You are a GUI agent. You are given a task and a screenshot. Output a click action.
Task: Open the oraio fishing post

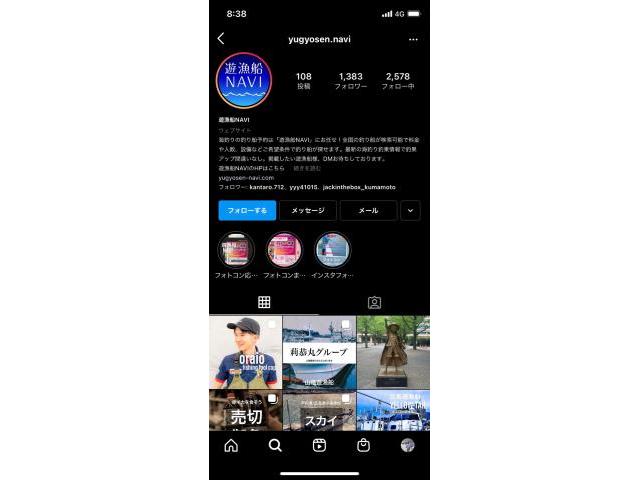click(x=245, y=352)
